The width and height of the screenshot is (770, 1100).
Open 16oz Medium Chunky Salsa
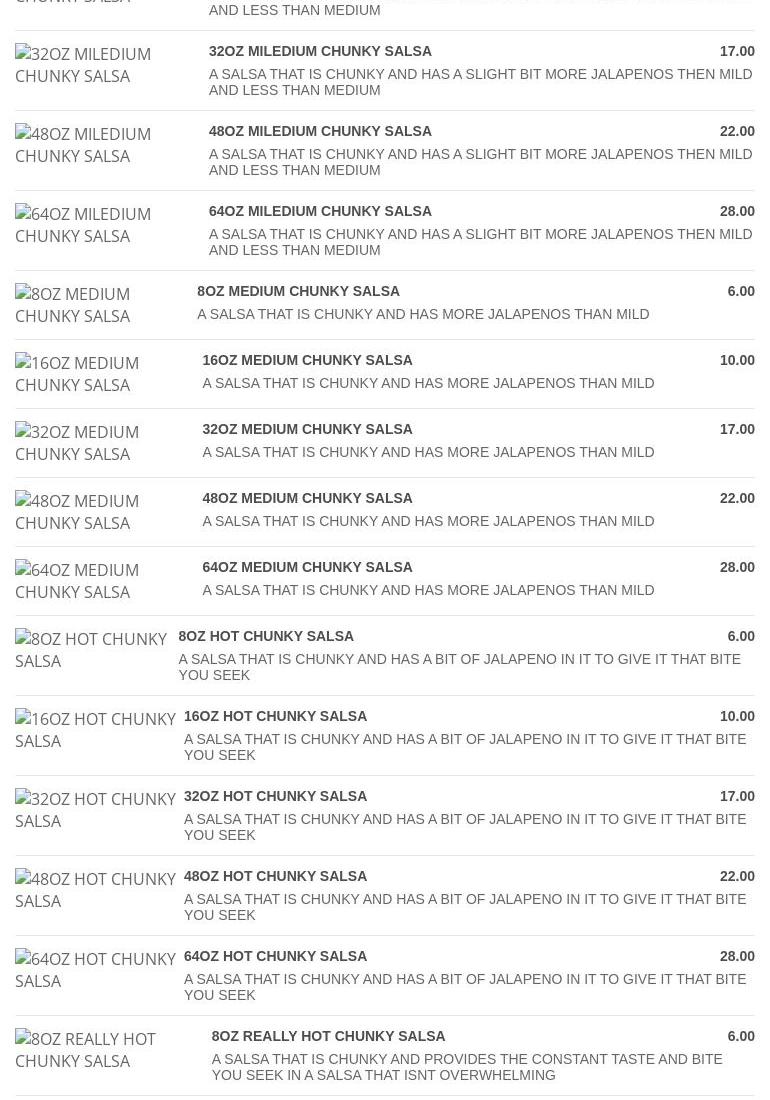click(x=307, y=360)
